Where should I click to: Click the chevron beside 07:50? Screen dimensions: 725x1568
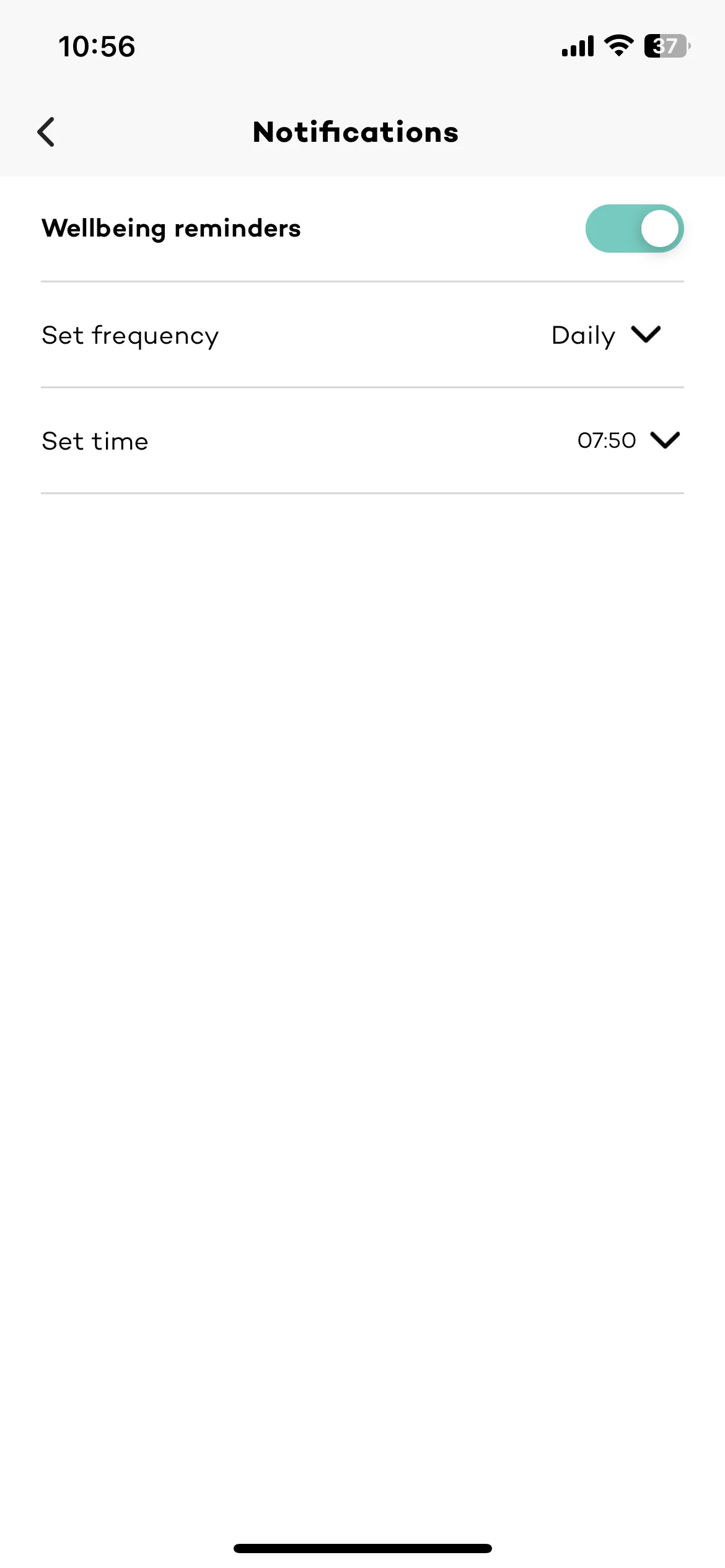click(x=666, y=441)
